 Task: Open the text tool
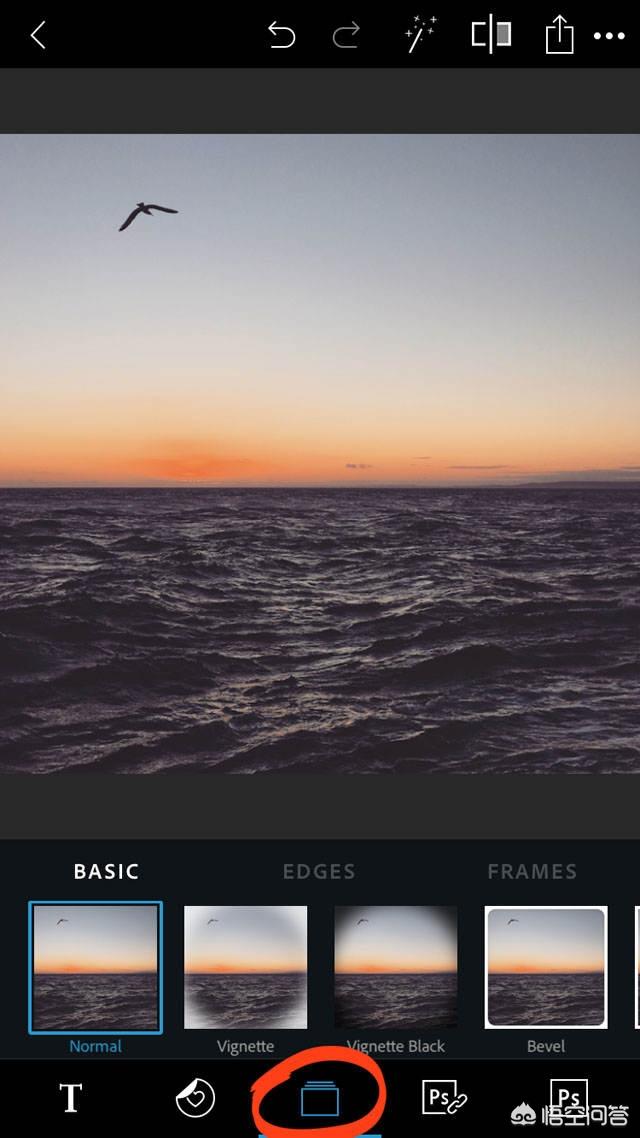[x=70, y=1098]
